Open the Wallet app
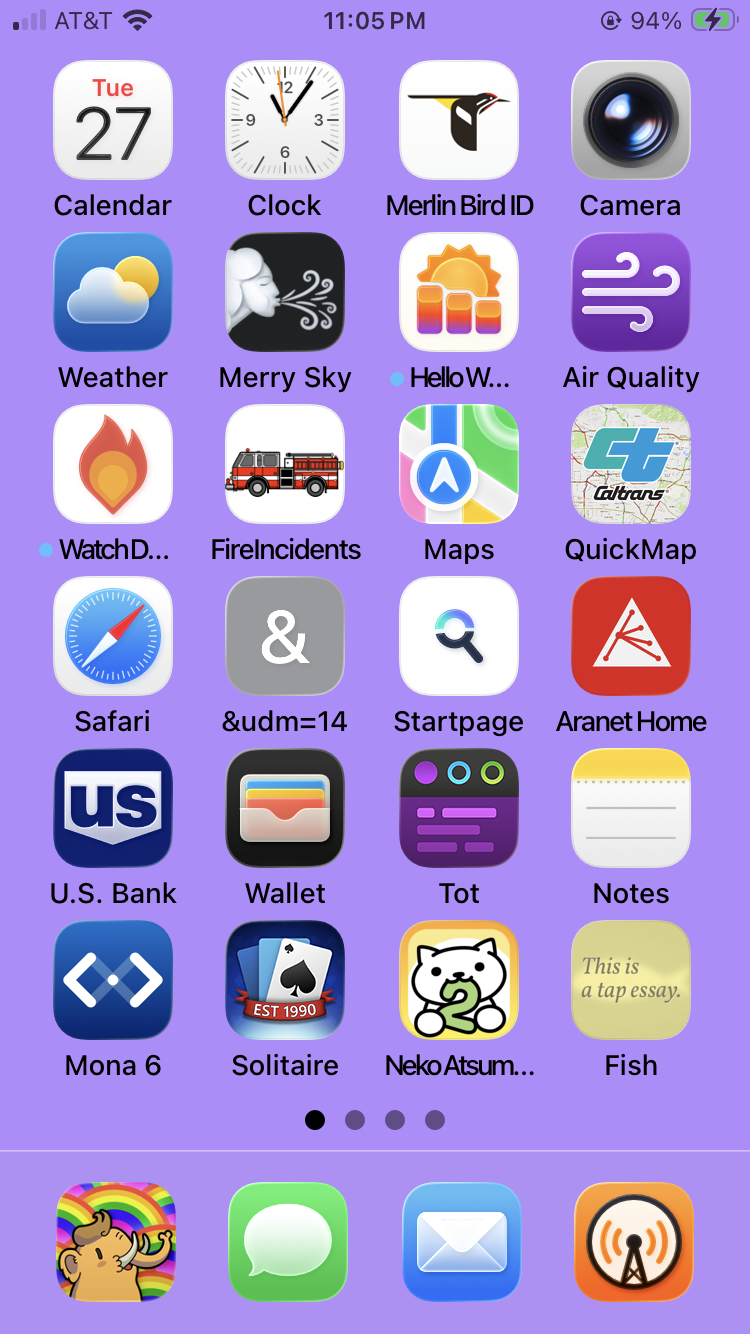Viewport: 750px width, 1334px height. (x=285, y=808)
